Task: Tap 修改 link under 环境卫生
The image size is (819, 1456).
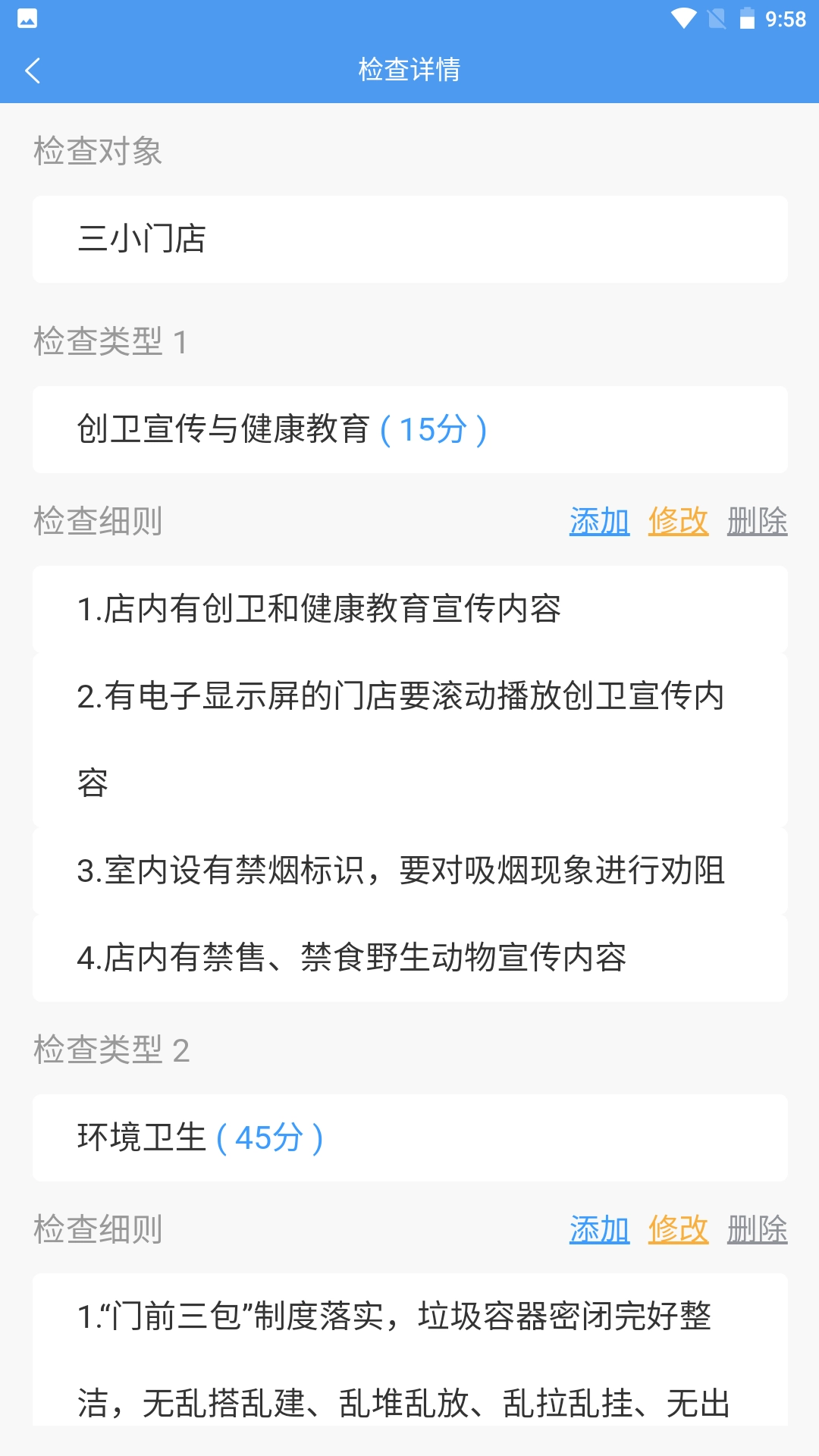Action: pos(678,1229)
